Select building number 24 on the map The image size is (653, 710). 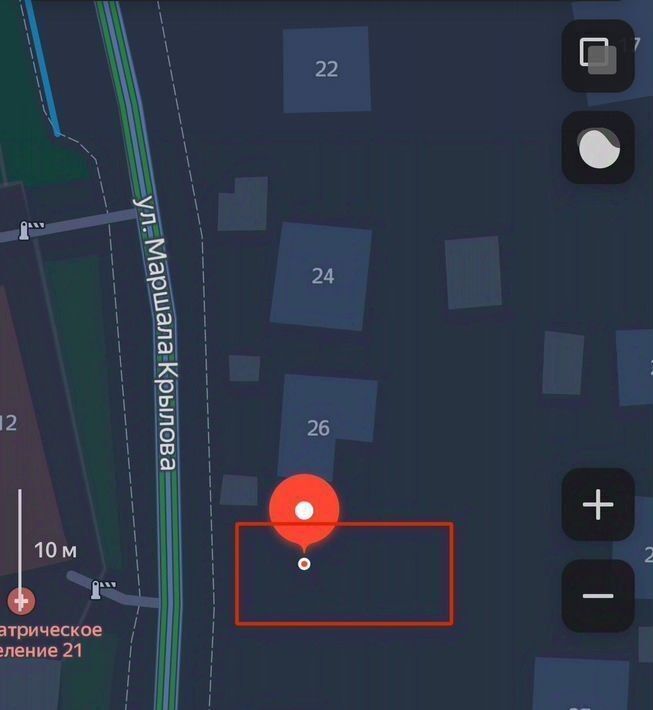click(322, 276)
